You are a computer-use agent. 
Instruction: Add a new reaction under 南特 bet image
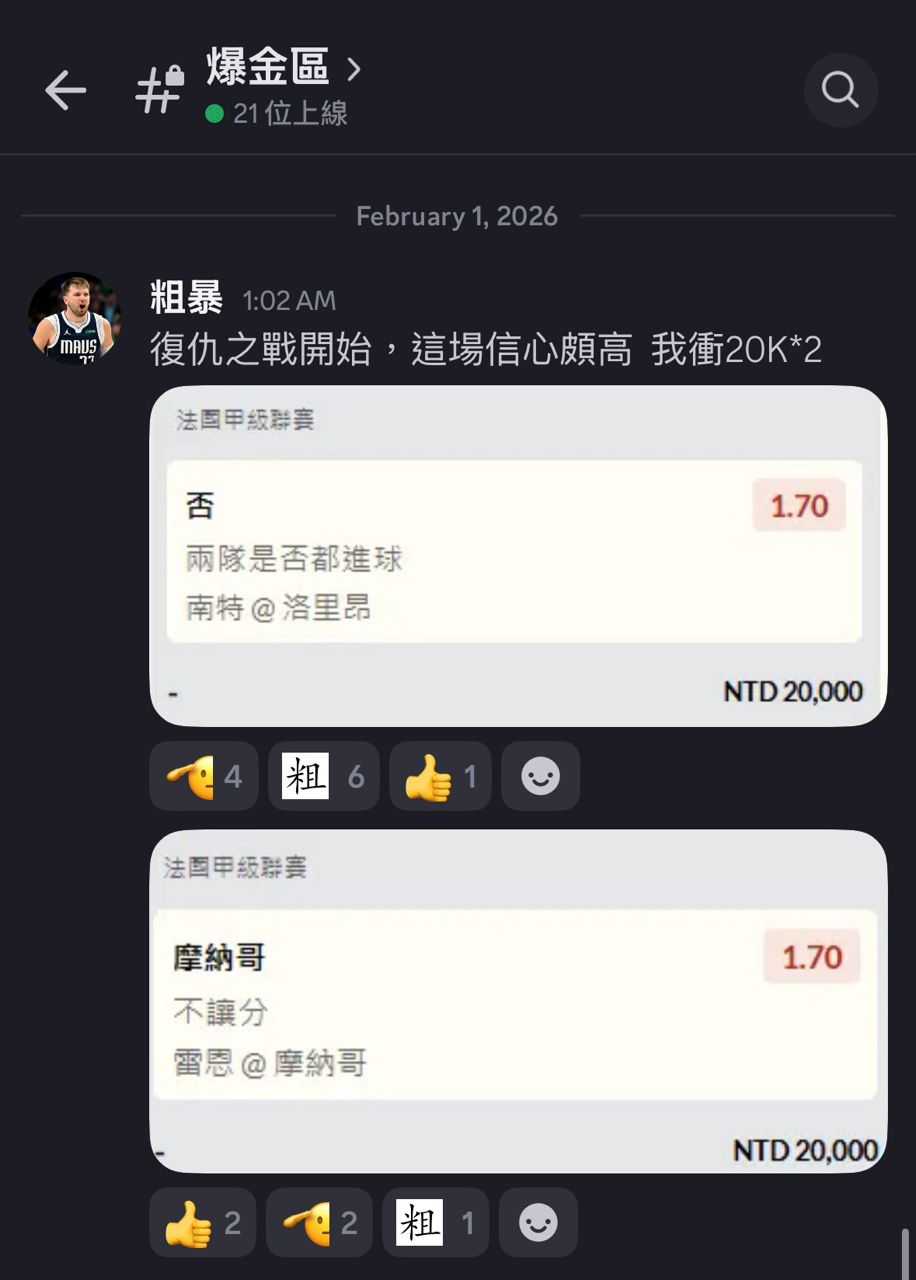[x=540, y=776]
